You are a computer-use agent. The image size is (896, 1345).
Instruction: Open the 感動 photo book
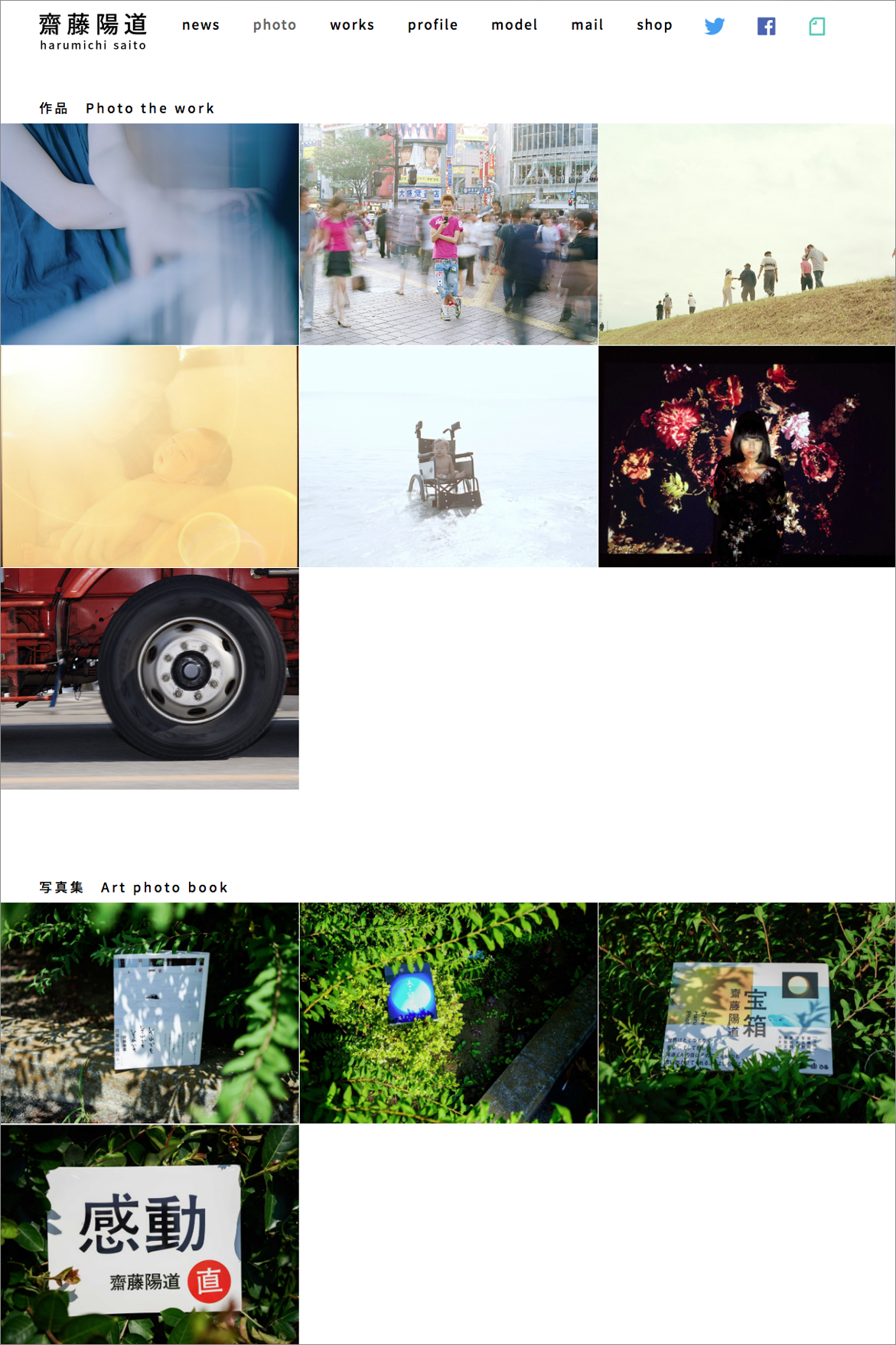tap(149, 1234)
